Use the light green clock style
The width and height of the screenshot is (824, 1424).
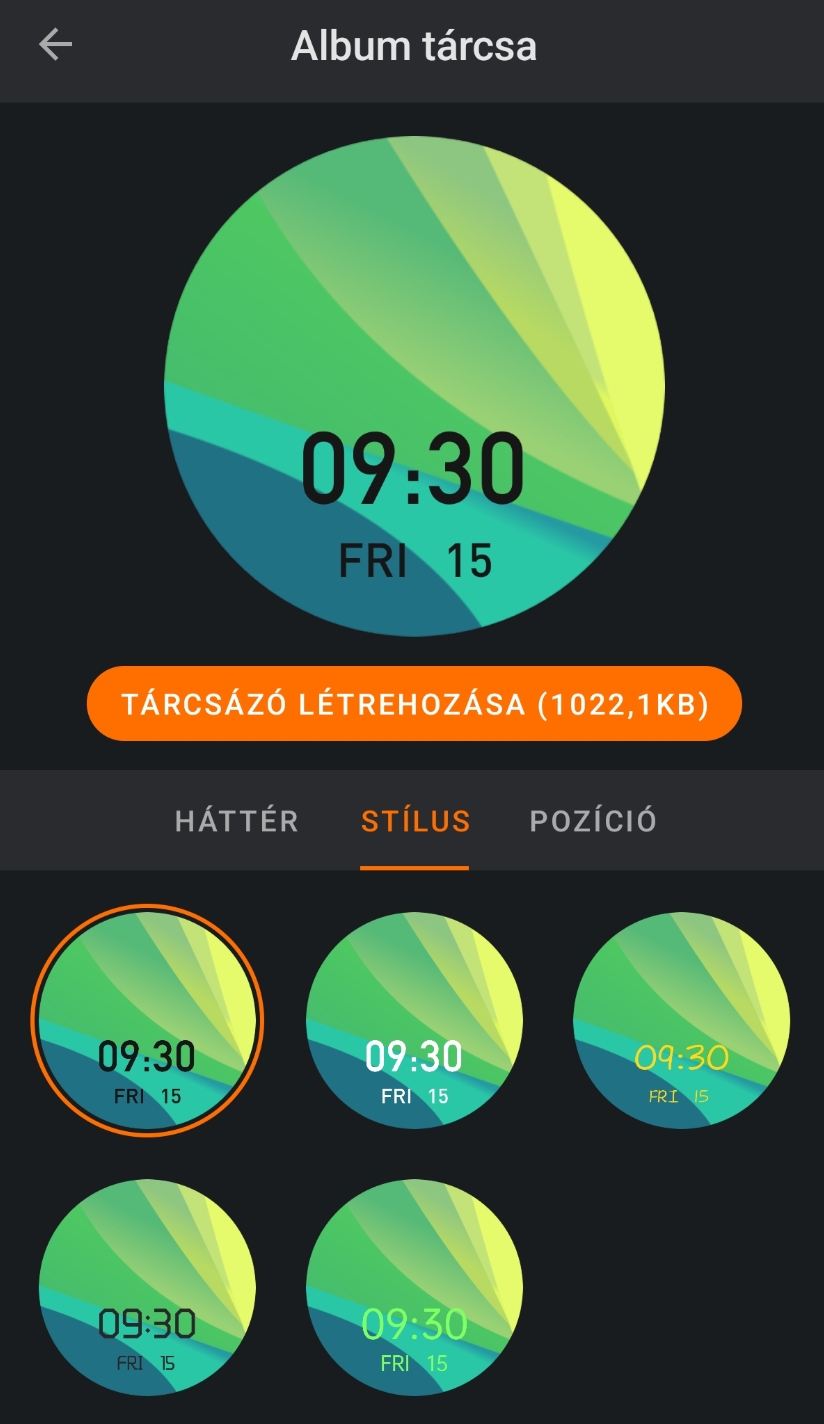(414, 1288)
